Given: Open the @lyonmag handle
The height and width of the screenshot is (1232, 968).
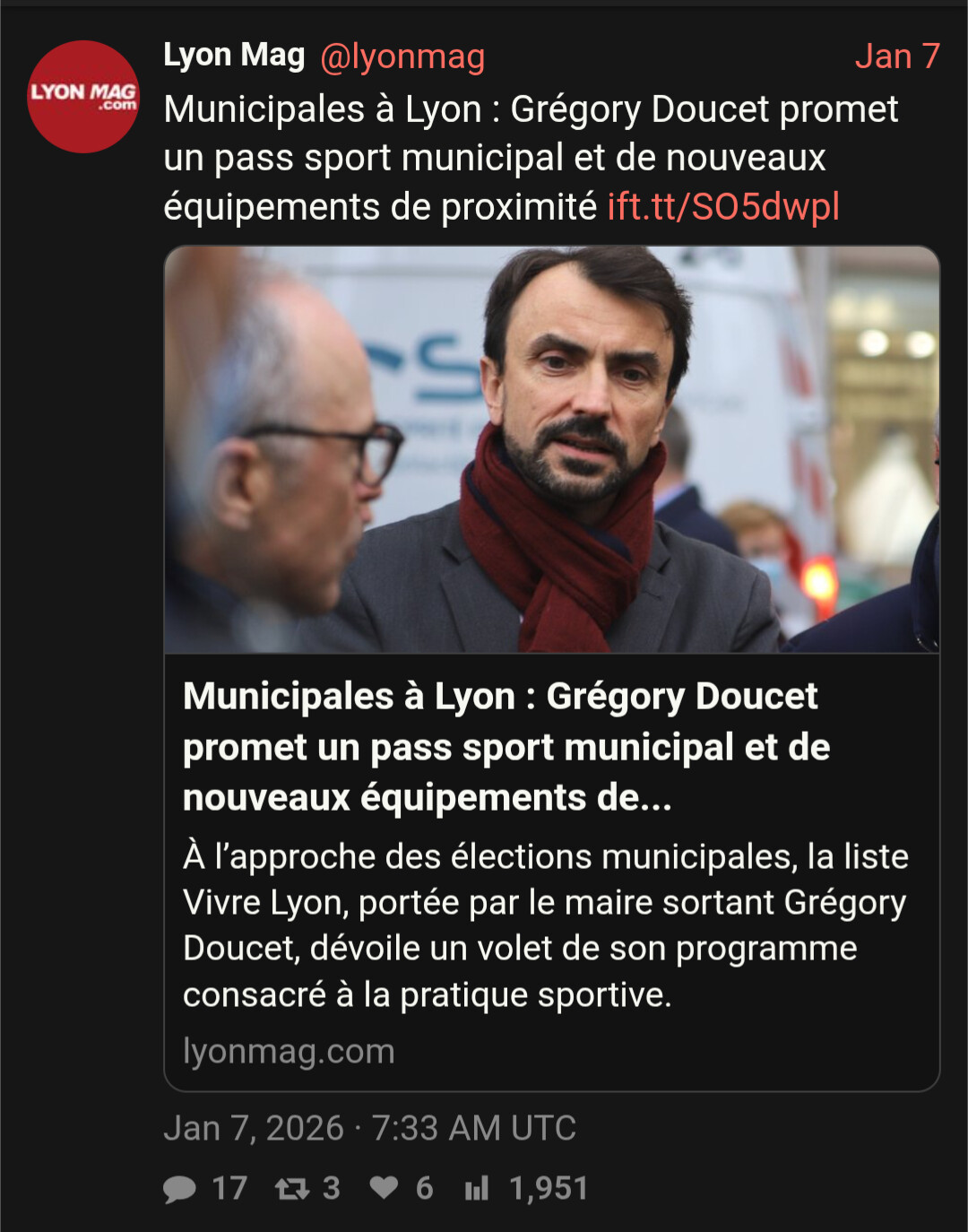Looking at the screenshot, I should pos(402,56).
